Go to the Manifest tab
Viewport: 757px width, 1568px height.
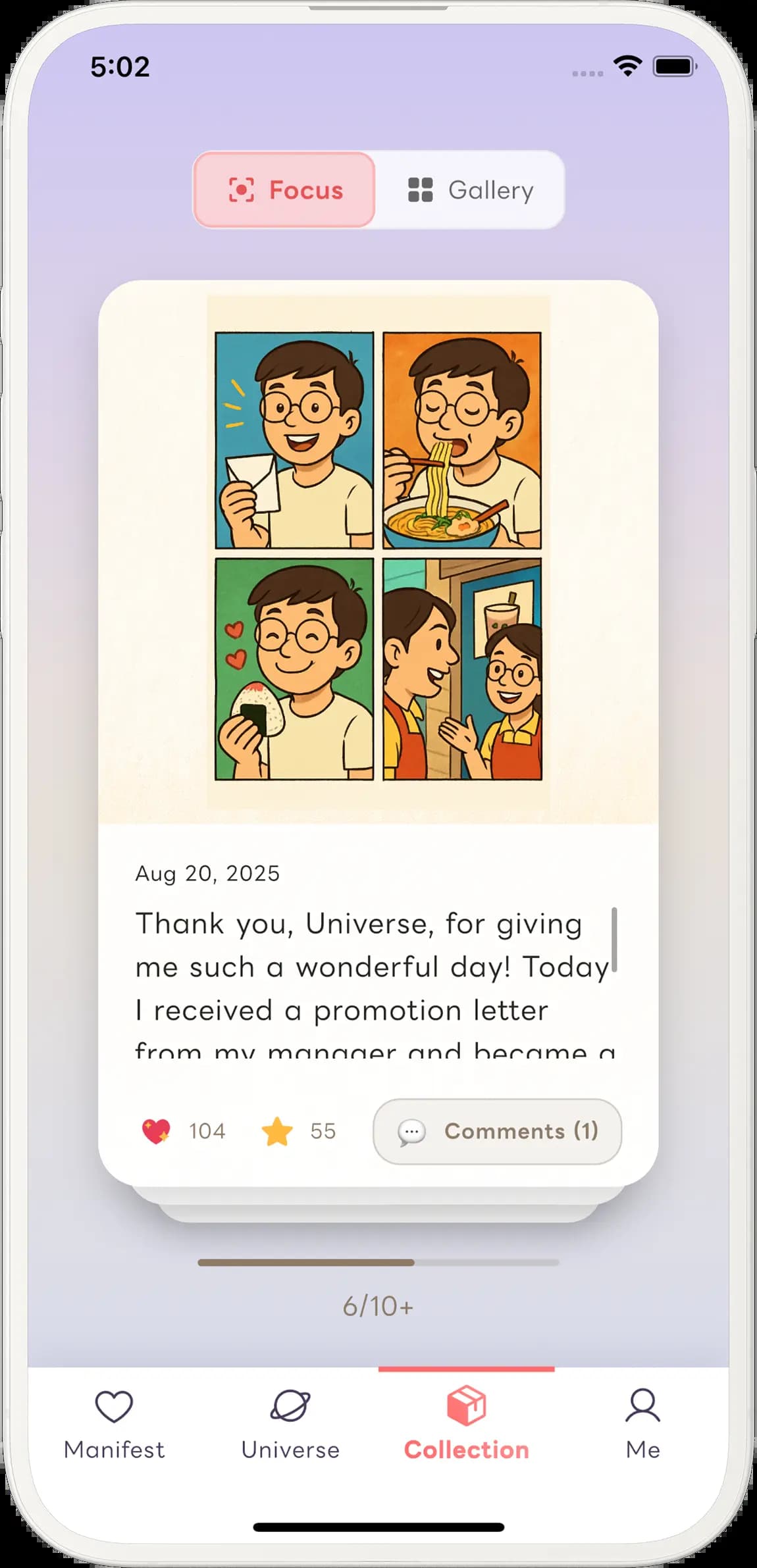pos(114,1425)
